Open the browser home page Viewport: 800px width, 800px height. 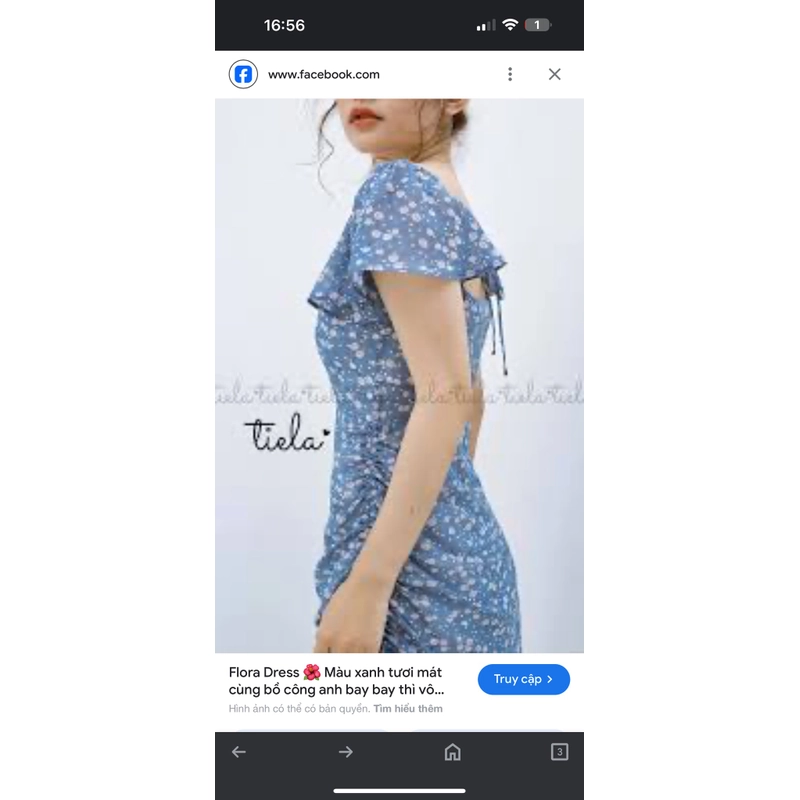click(x=452, y=752)
